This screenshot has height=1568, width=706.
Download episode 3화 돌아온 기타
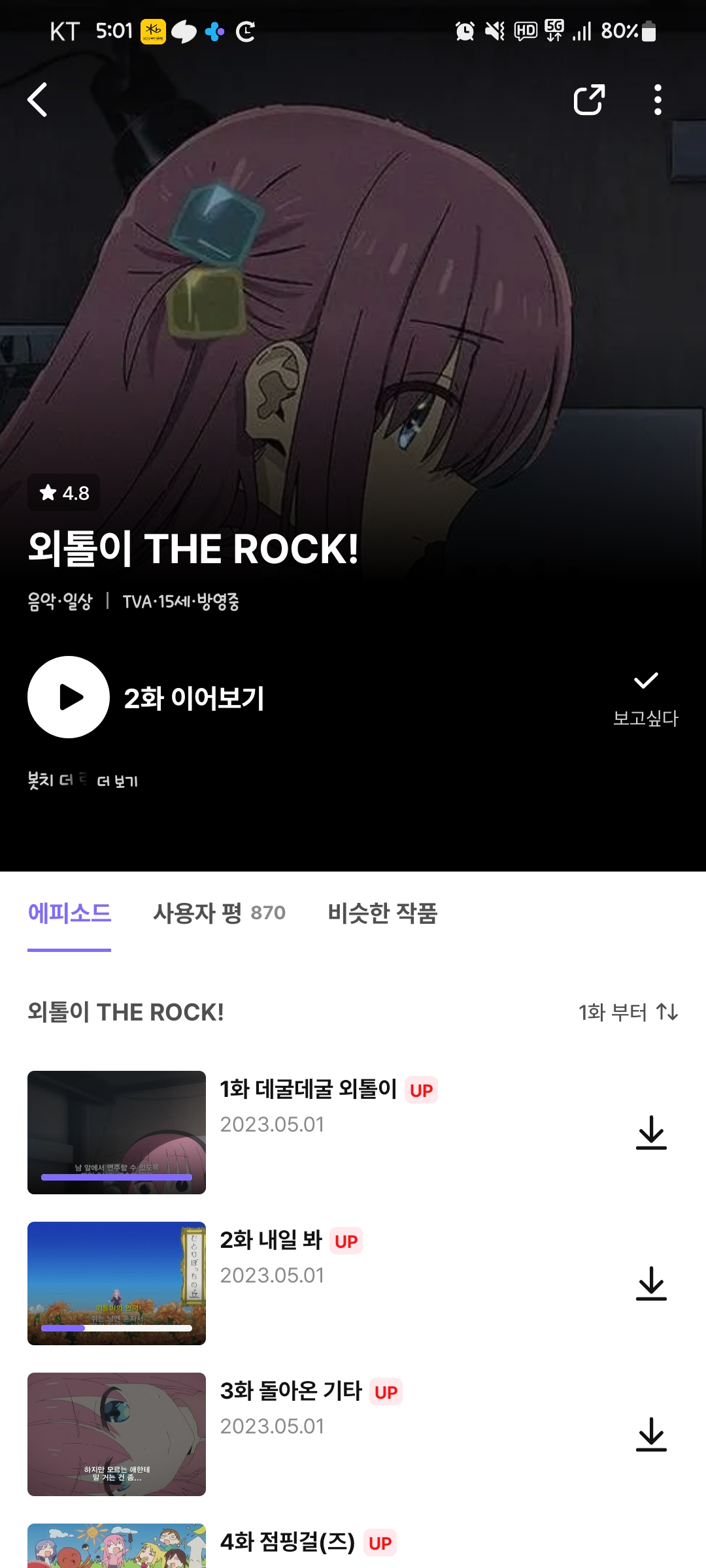651,1435
